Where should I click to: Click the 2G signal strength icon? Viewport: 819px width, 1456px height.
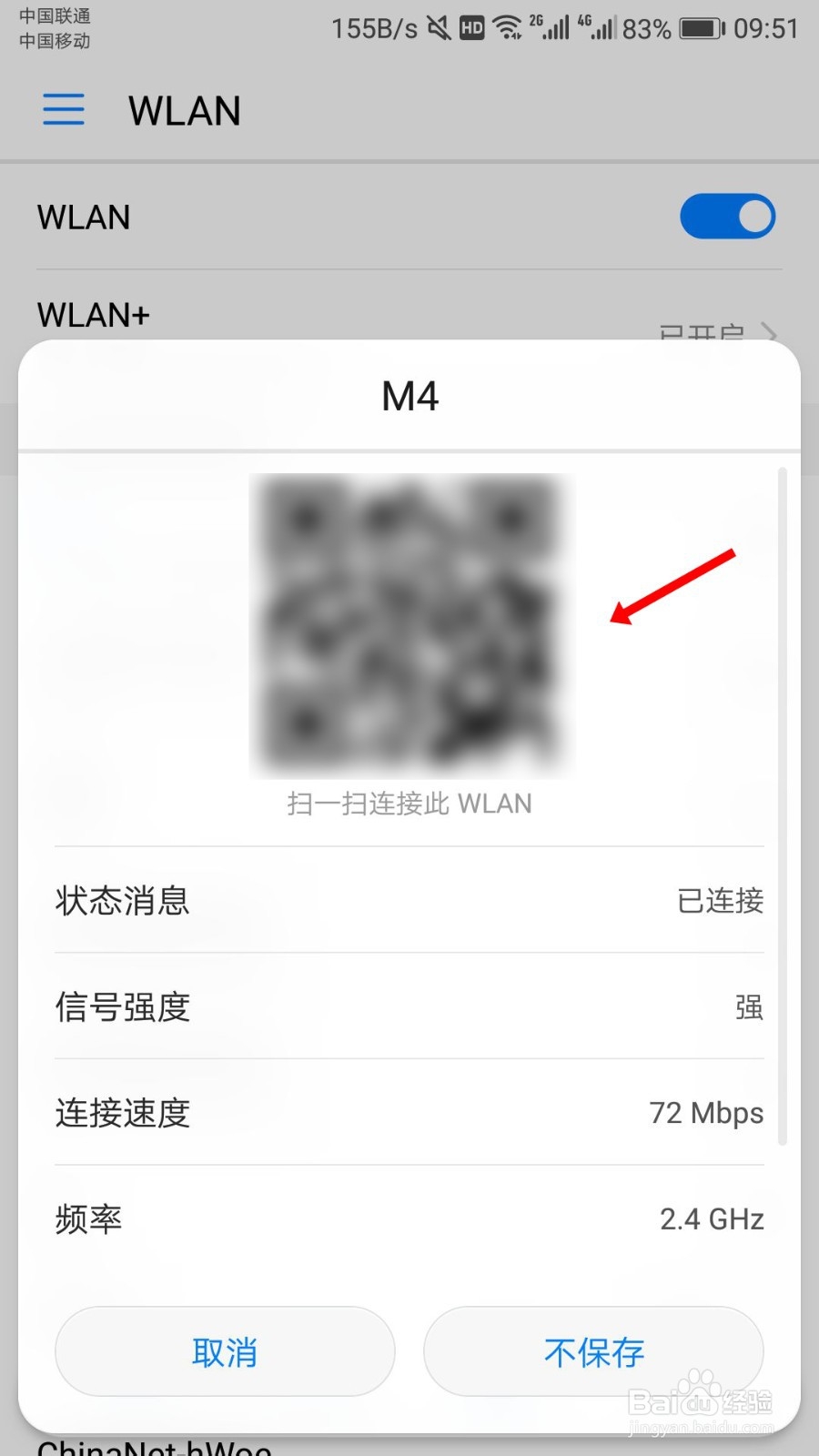point(550,28)
